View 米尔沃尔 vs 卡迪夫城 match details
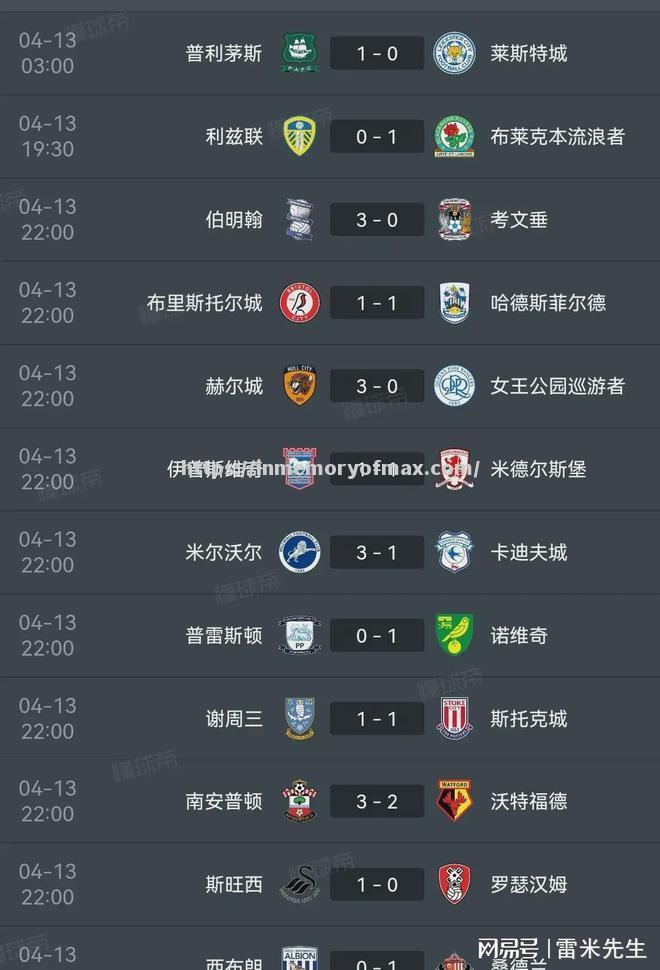The width and height of the screenshot is (660, 970). [x=377, y=551]
